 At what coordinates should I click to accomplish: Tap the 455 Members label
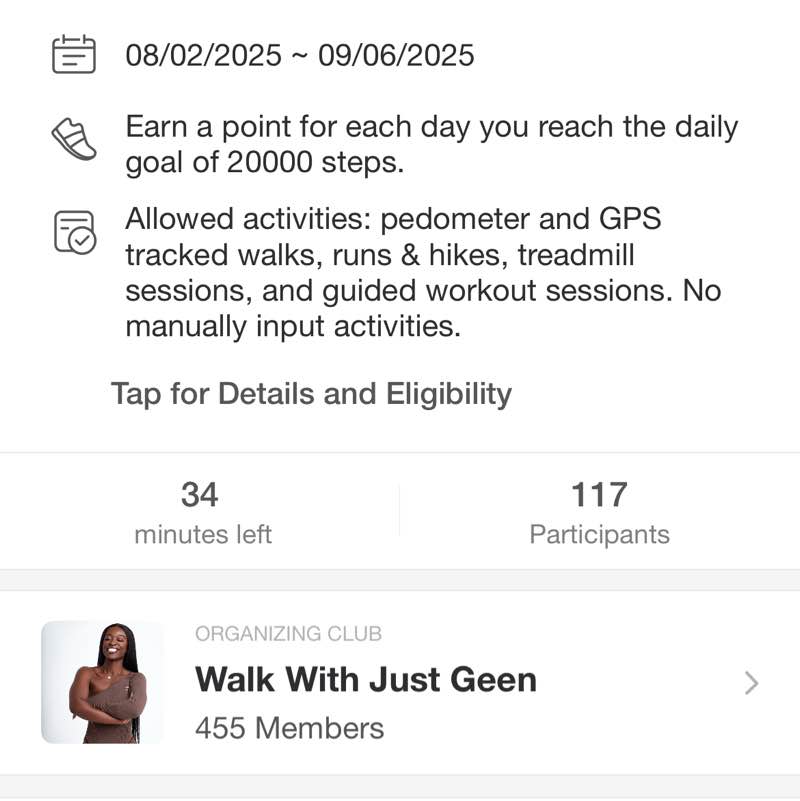click(x=289, y=729)
